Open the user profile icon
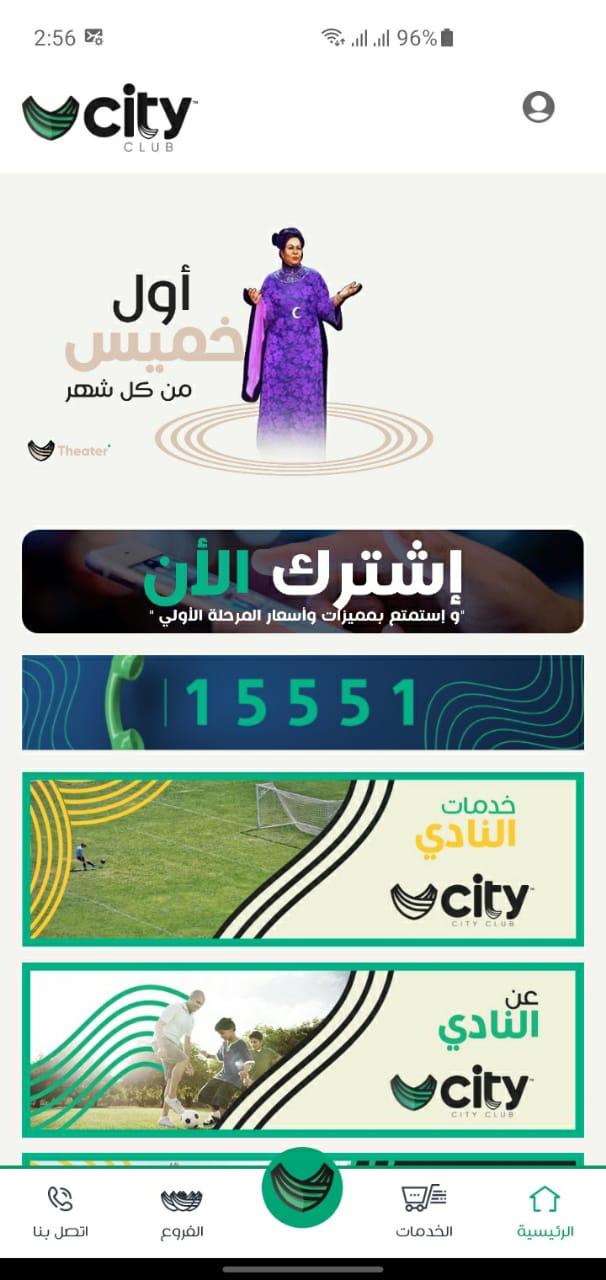This screenshot has height=1280, width=606. (538, 107)
